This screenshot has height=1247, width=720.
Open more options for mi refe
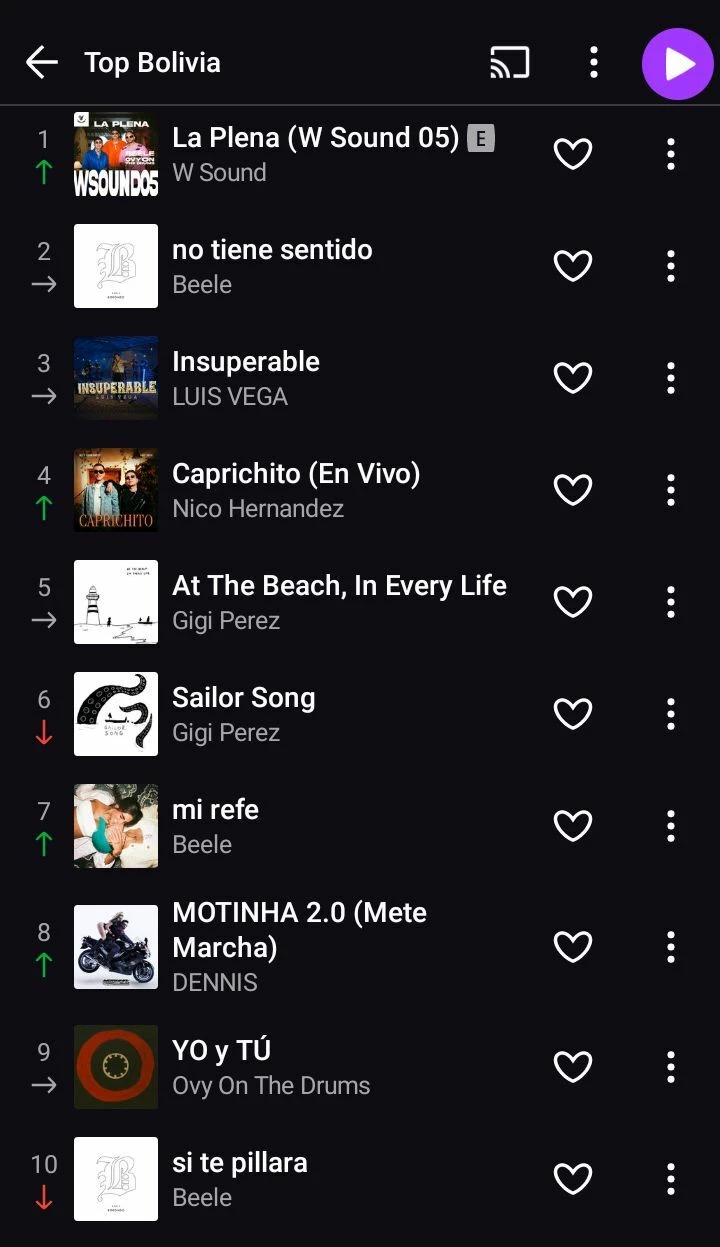(670, 826)
